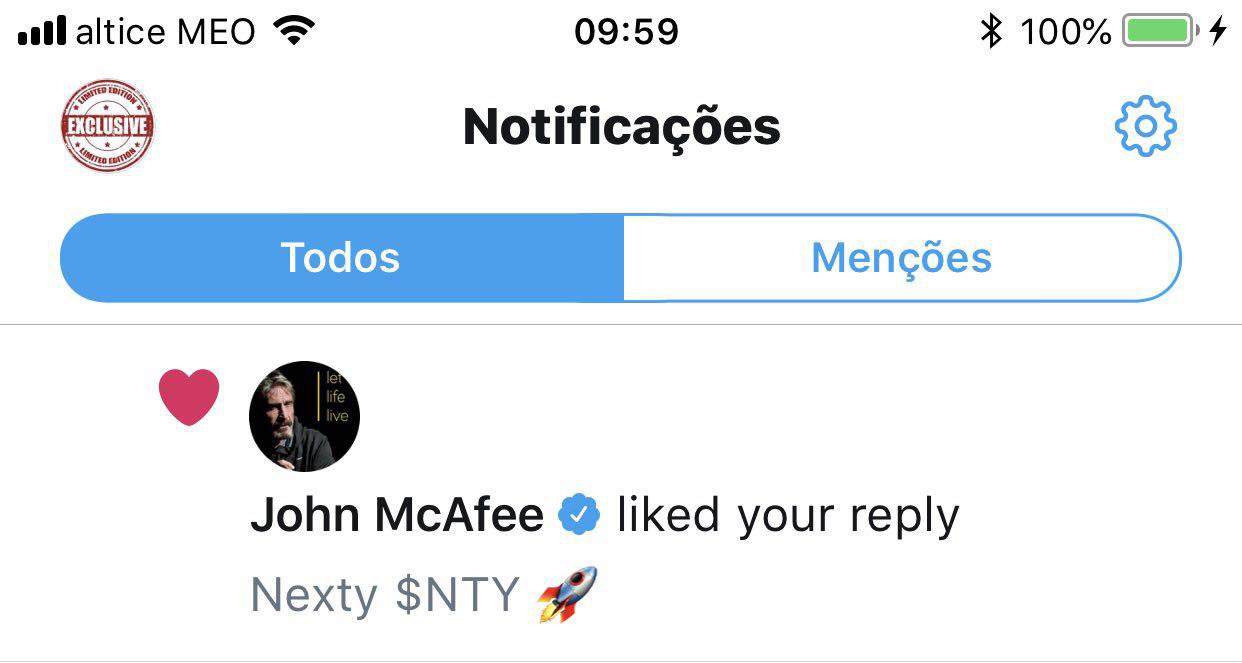This screenshot has height=663, width=1242.
Task: Open John McAfee's profile picture
Action: 304,416
